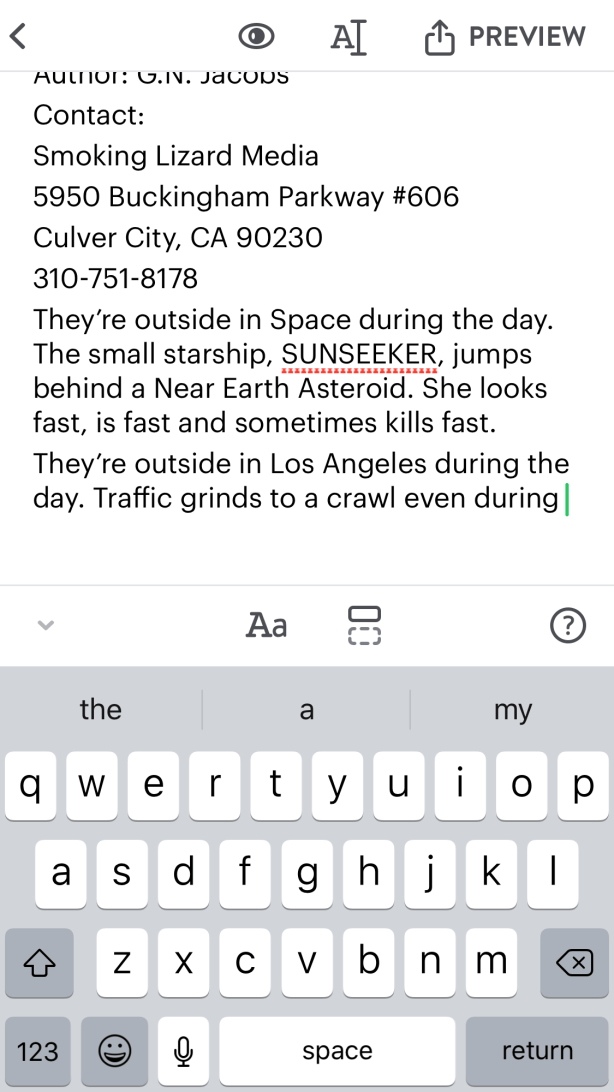Insert the suggested word "the"
Image resolution: width=614 pixels, height=1092 pixels.
click(100, 710)
